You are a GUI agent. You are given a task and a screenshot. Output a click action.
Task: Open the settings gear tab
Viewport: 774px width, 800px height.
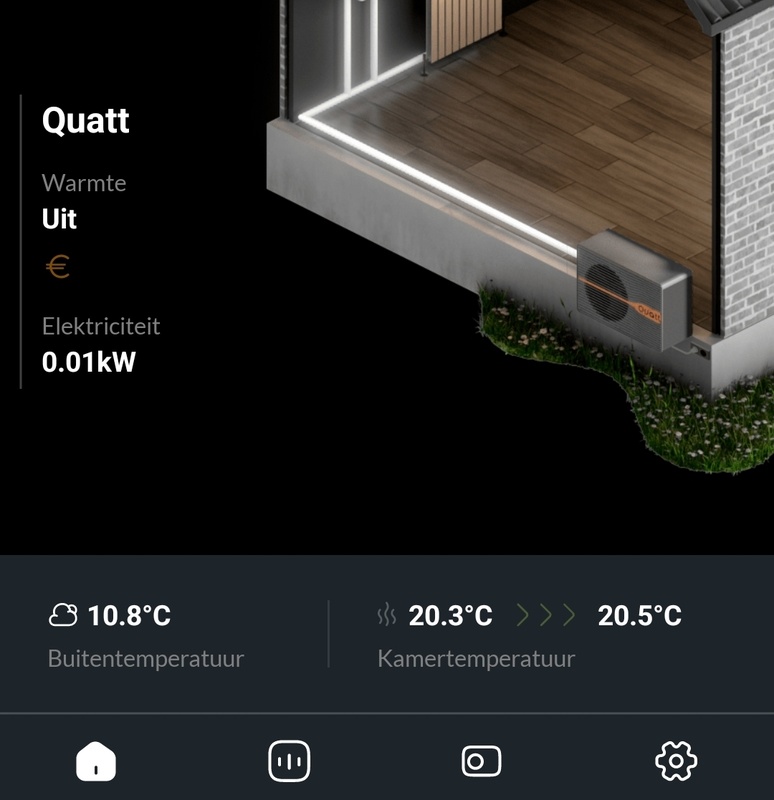coord(675,761)
